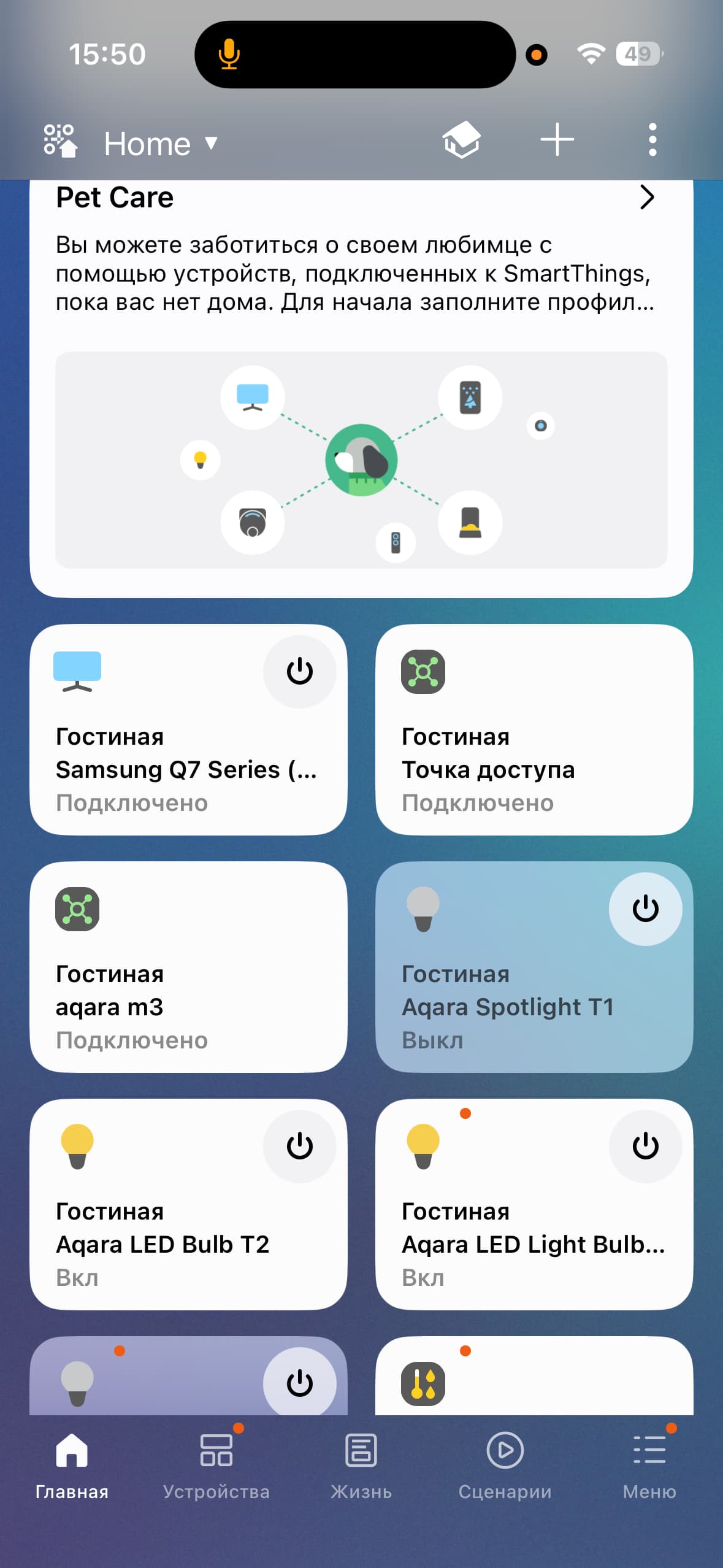This screenshot has height=1568, width=723.
Task: Expand Pet Care with the arrow
Action: pos(647,198)
